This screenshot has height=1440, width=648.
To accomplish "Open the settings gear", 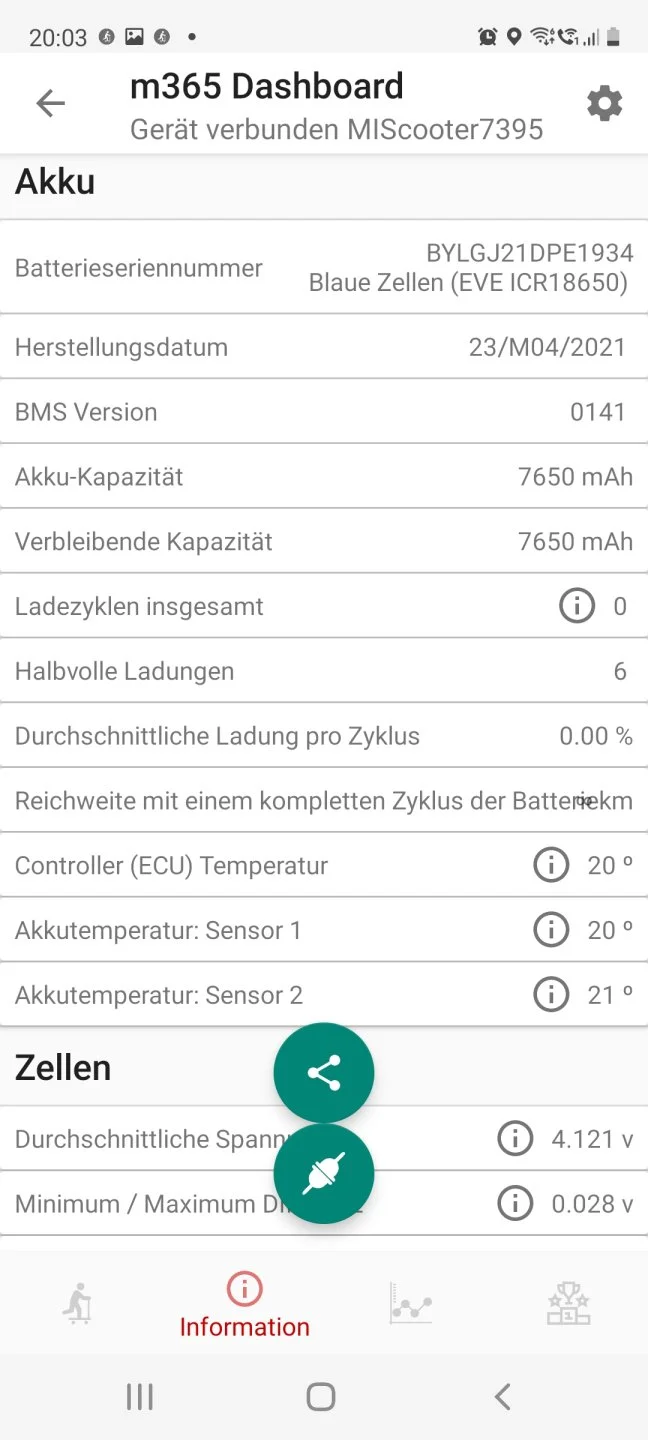I will click(604, 103).
